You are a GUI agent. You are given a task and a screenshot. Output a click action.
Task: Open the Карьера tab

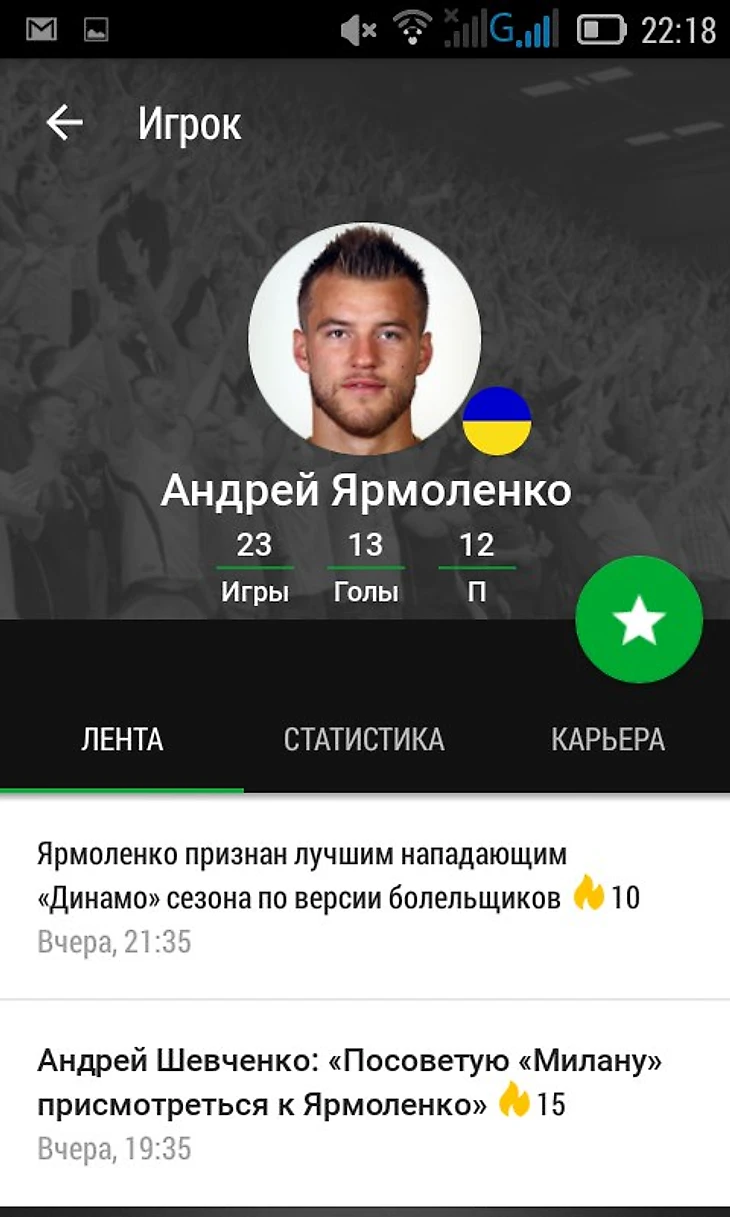[607, 740]
